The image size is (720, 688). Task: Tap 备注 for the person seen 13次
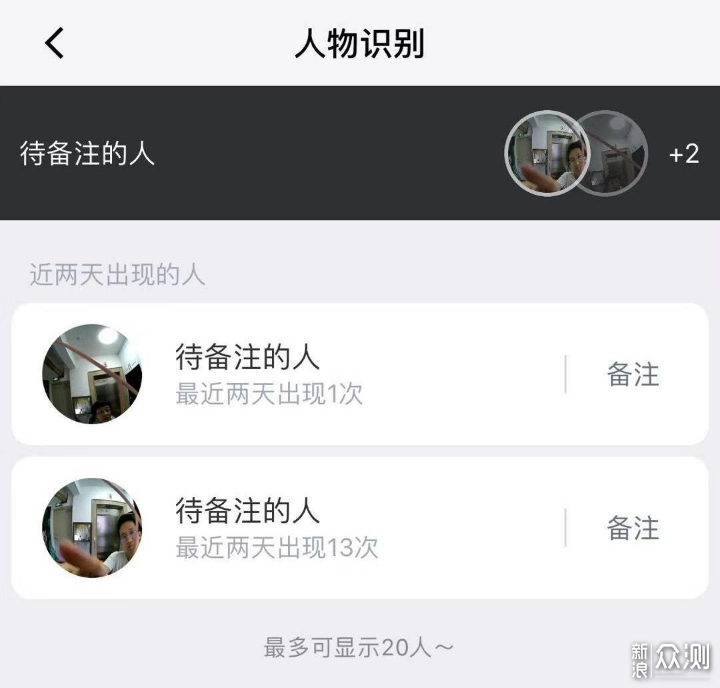(633, 527)
